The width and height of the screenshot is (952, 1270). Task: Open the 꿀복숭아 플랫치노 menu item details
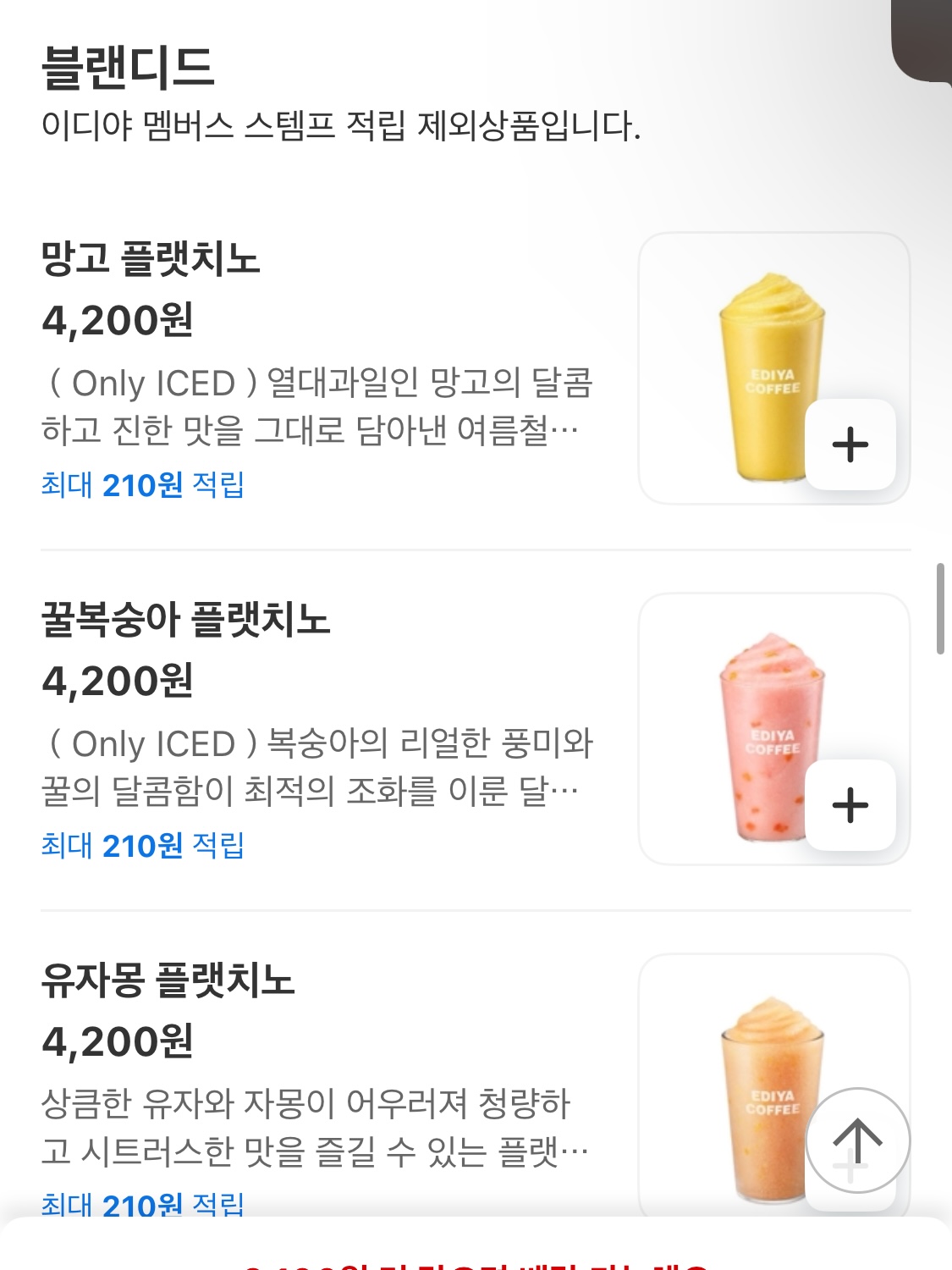186,619
